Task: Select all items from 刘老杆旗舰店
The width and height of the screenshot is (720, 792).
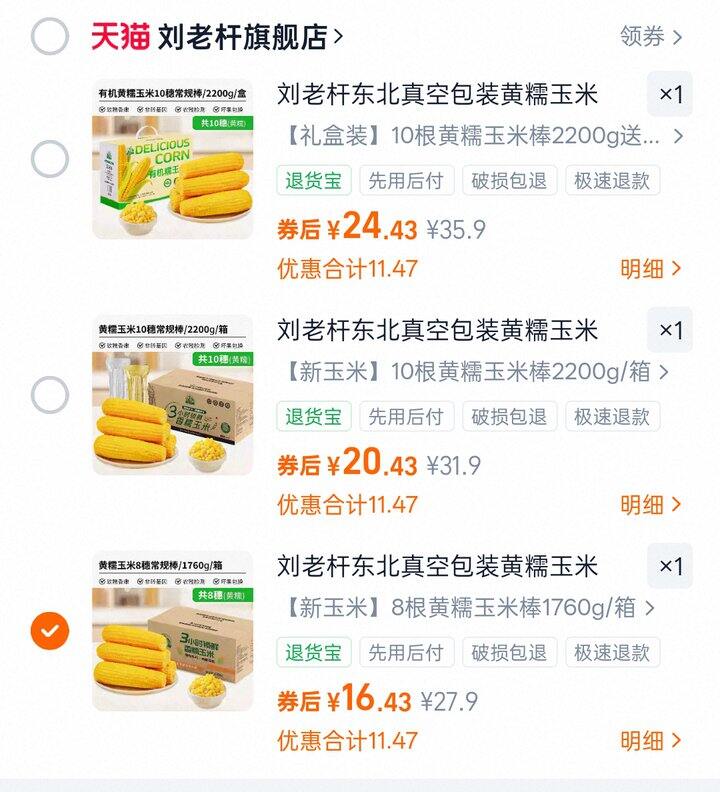Action: tap(49, 37)
